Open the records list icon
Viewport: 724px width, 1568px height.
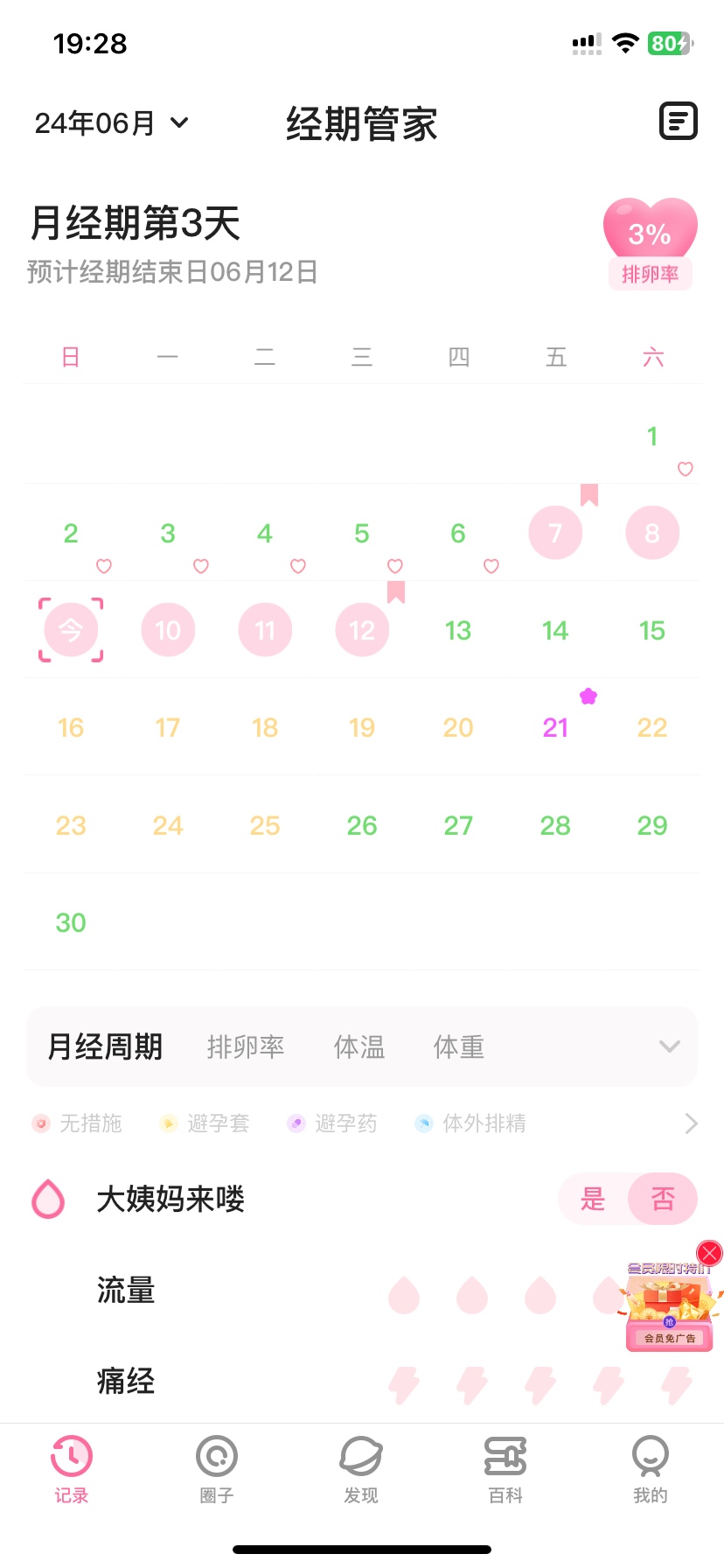click(x=678, y=122)
